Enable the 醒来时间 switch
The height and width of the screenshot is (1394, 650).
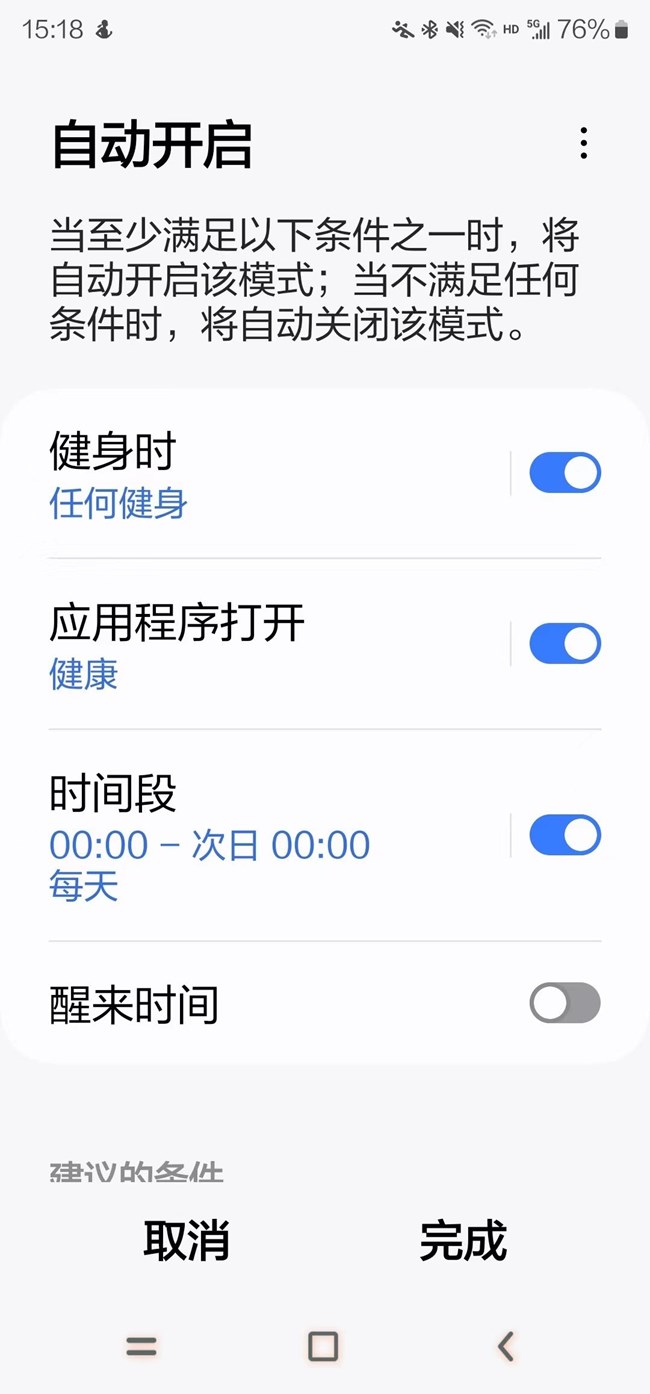click(x=564, y=1003)
